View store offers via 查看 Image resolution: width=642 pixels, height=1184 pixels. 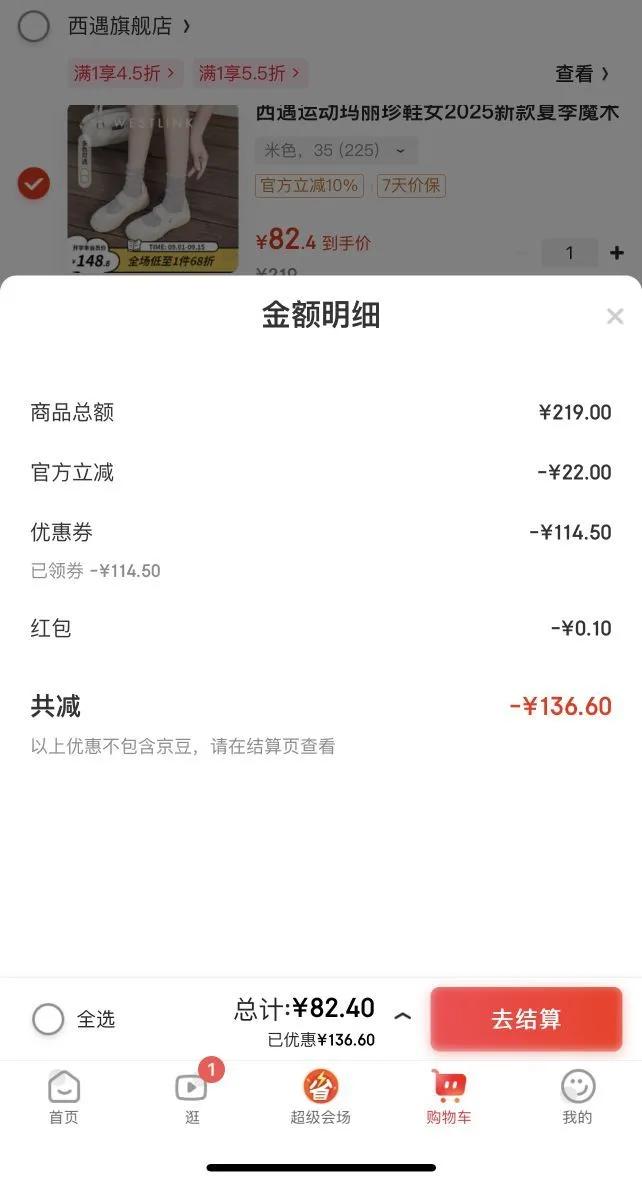click(x=581, y=73)
